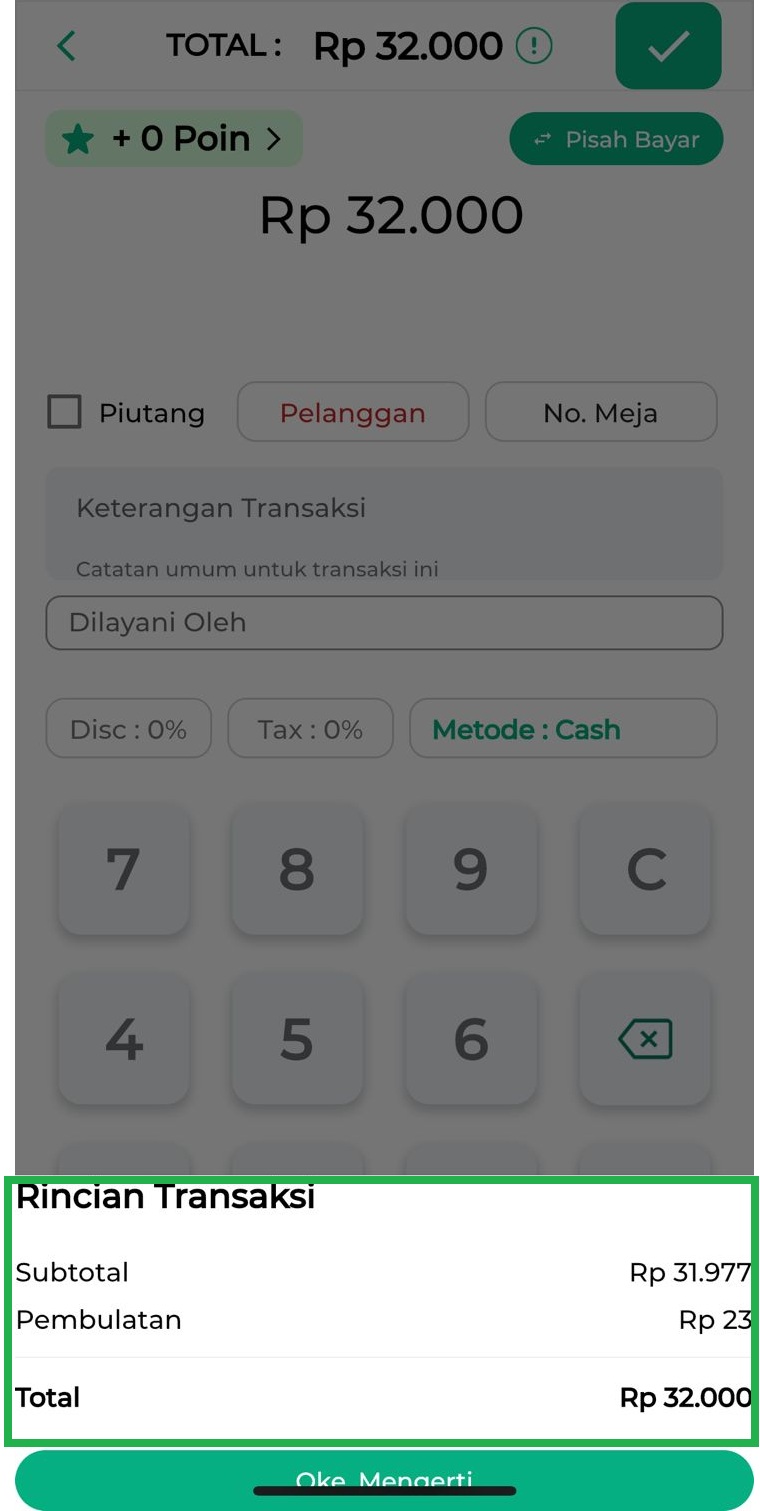Open the + 0 Poin chip

coord(174,138)
